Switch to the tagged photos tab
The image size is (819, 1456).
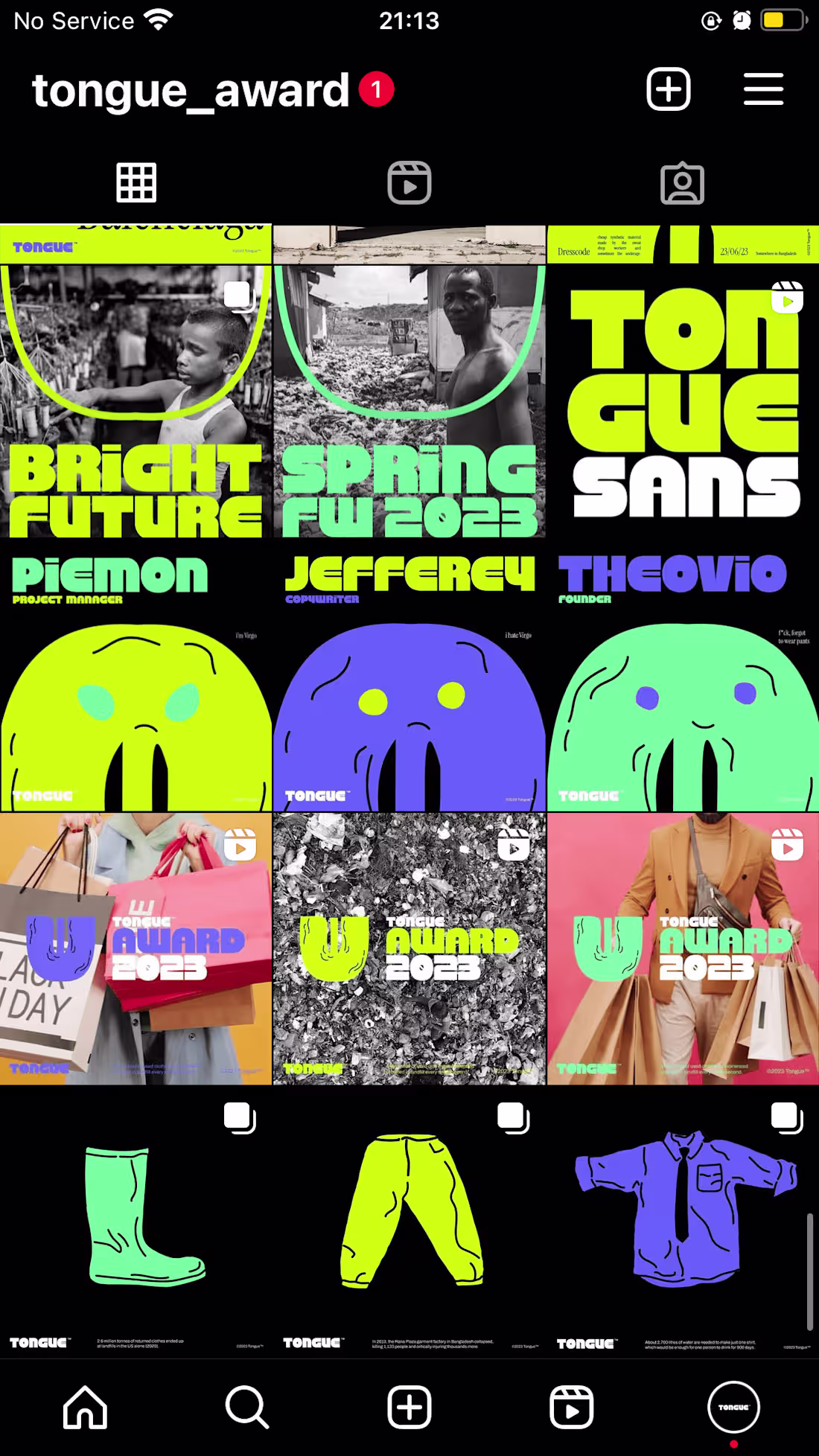click(682, 182)
